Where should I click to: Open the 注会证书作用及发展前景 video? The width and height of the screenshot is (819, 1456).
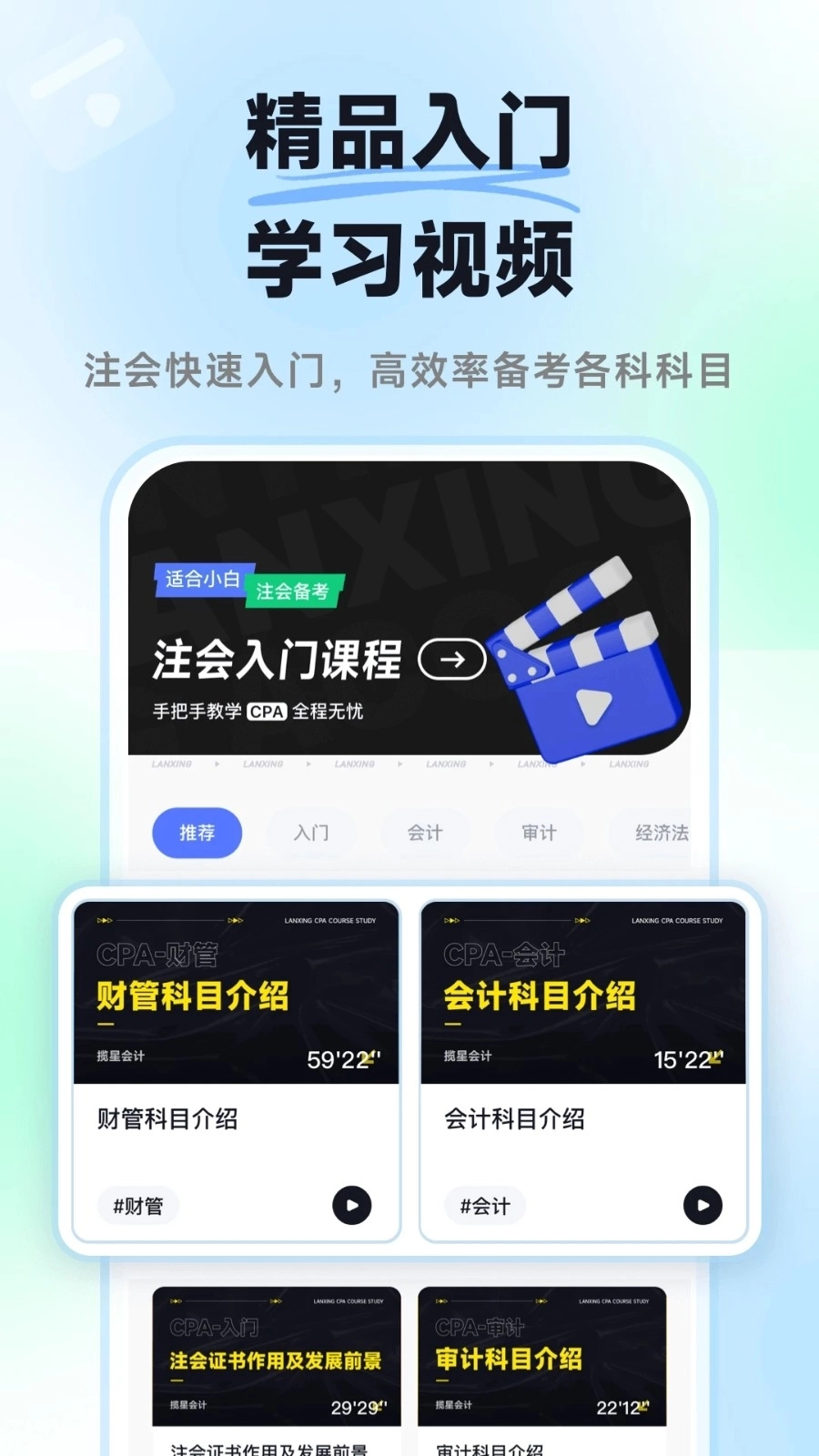click(273, 1356)
